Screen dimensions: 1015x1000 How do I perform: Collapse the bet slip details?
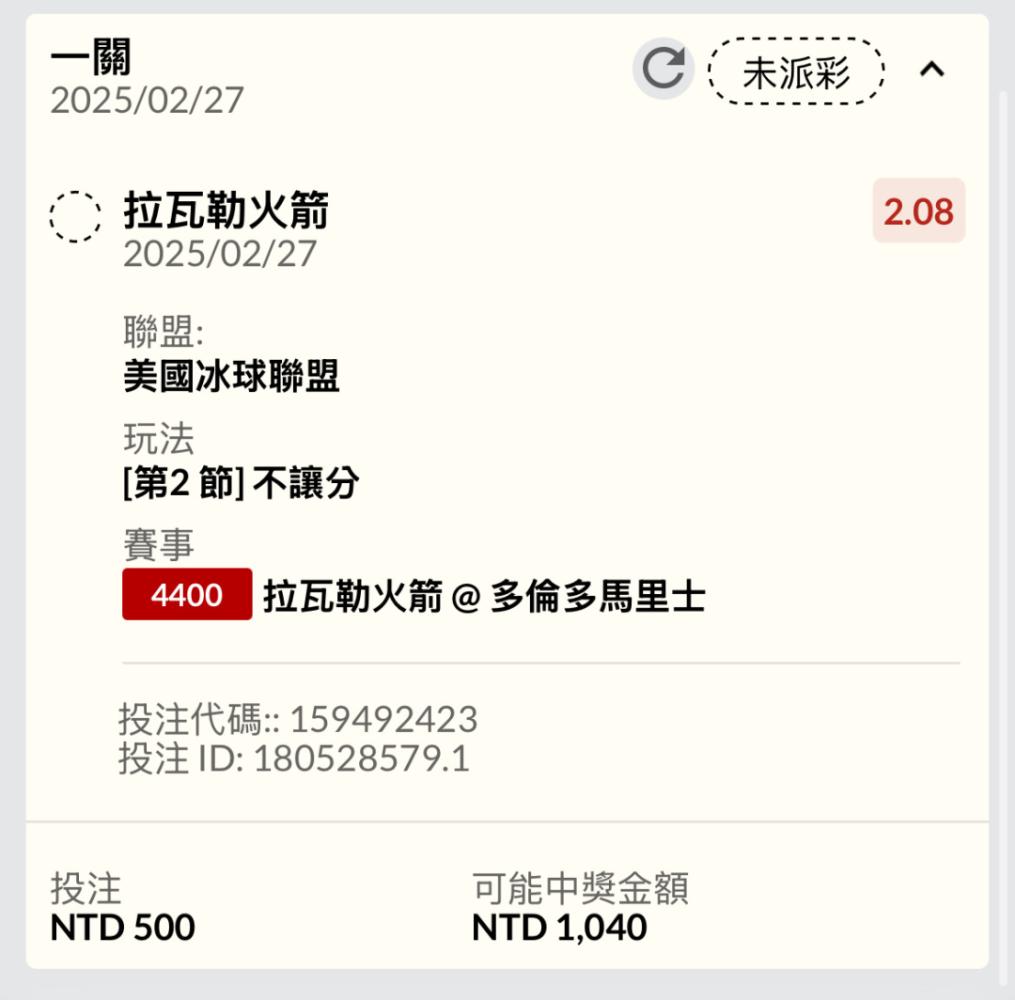tap(932, 69)
